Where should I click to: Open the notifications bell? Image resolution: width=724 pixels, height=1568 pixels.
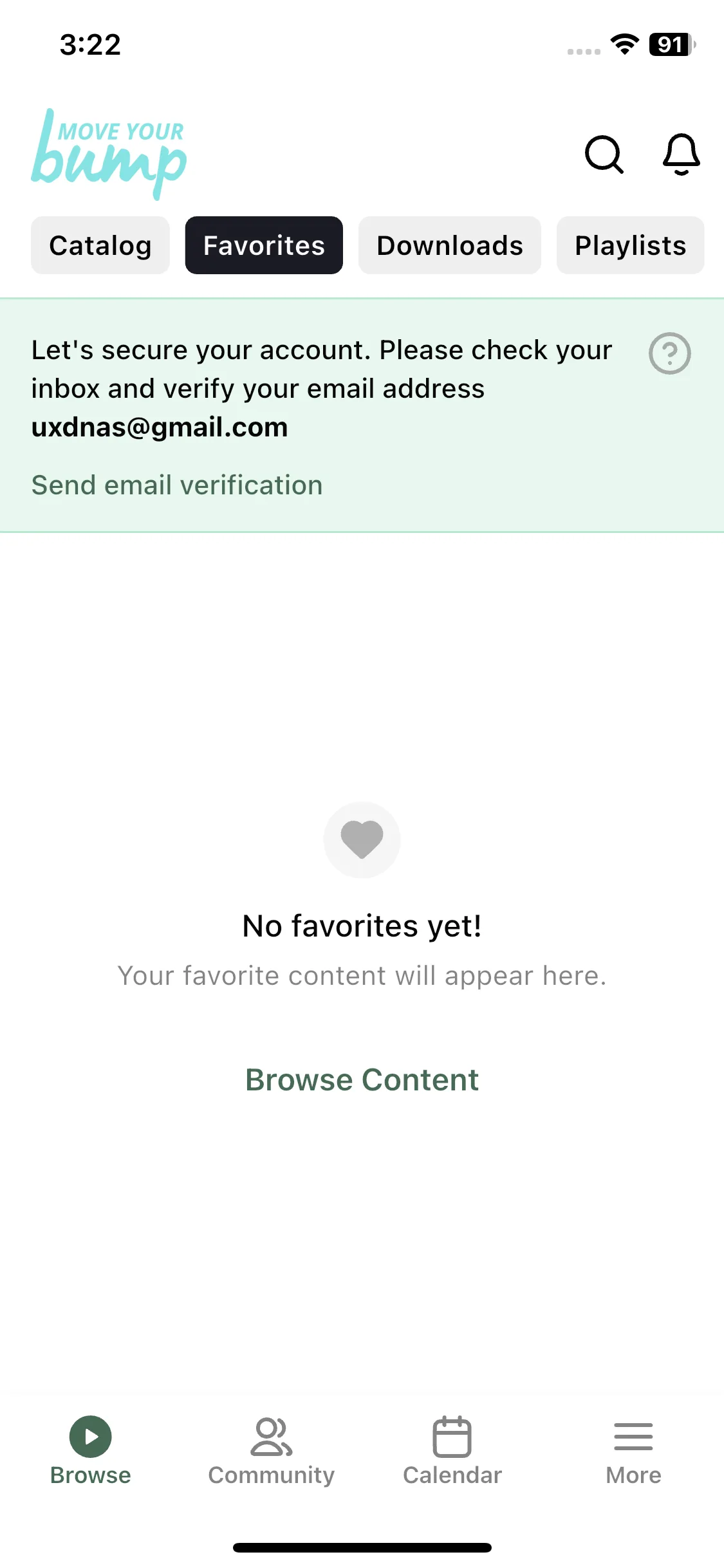[681, 154]
